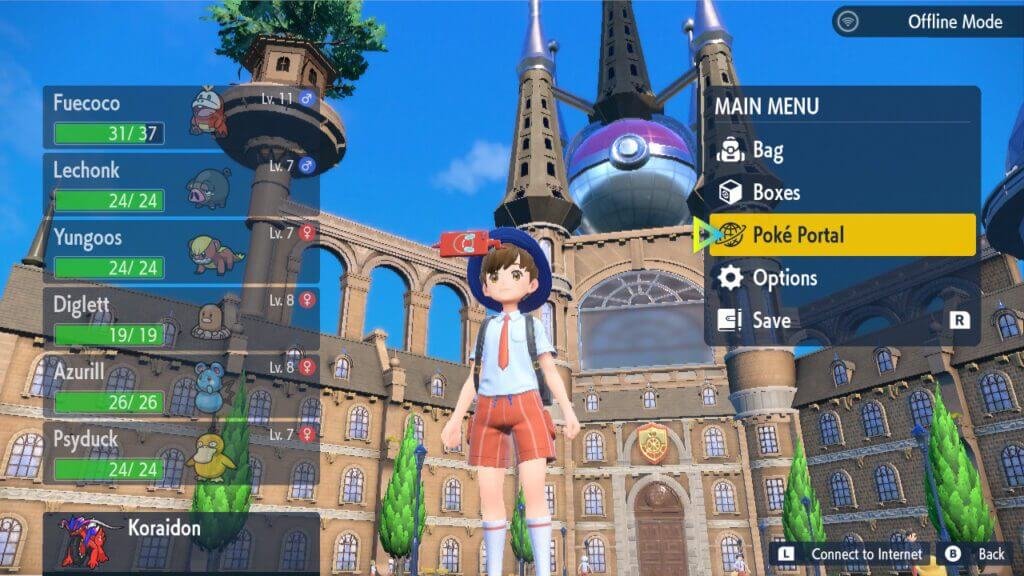The width and height of the screenshot is (1024, 576).
Task: Select the highlighted Poké Portal option
Action: click(840, 235)
